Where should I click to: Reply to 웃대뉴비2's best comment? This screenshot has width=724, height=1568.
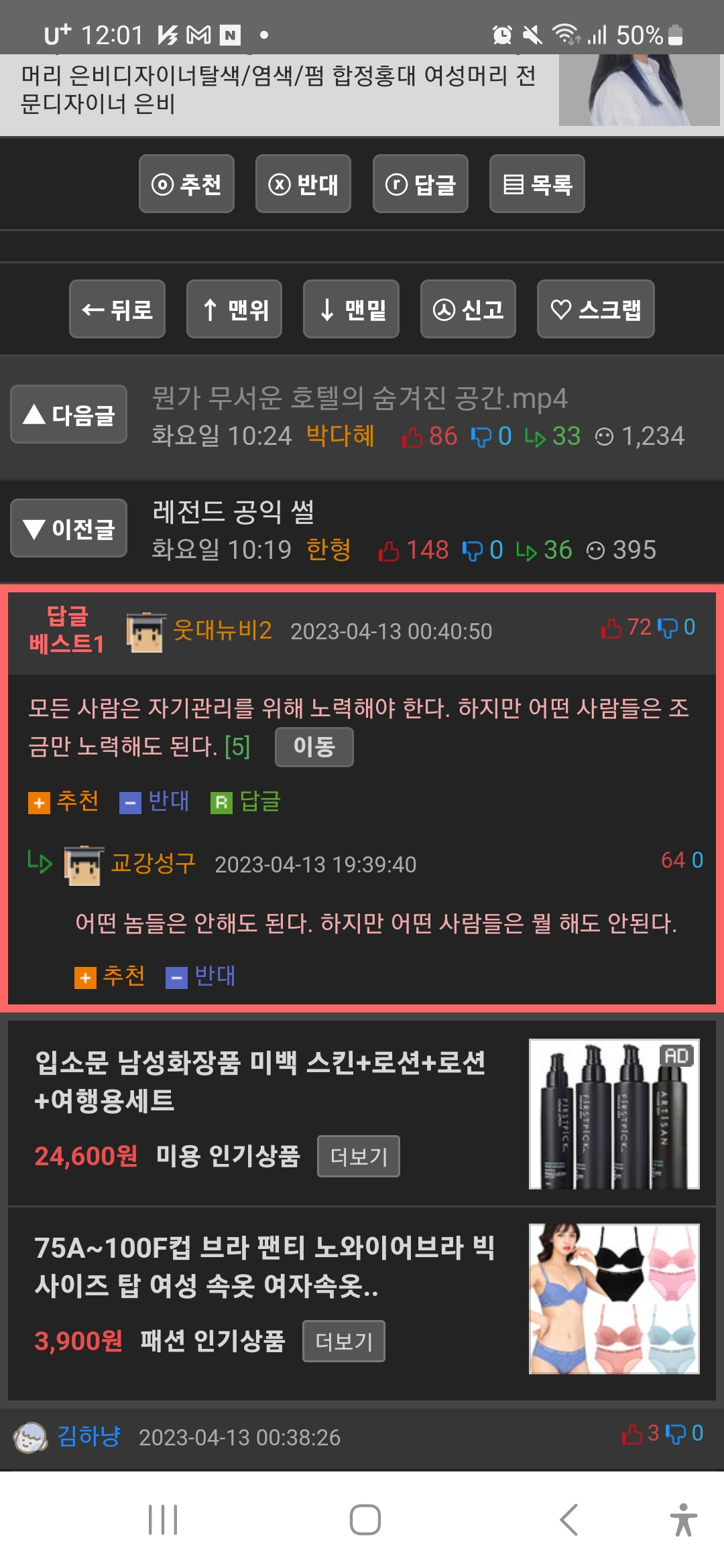pyautogui.click(x=245, y=801)
